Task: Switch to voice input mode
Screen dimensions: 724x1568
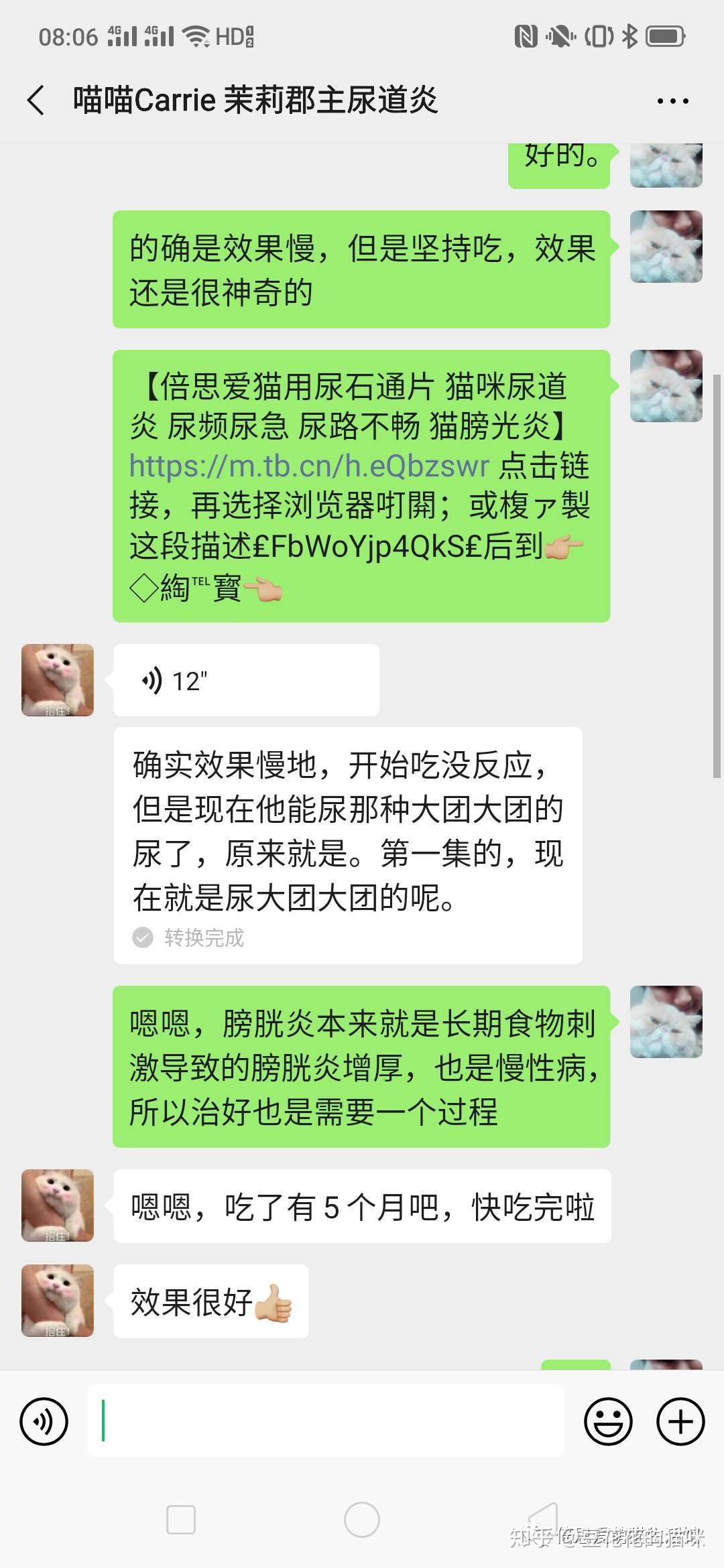Action: pos(44,1421)
